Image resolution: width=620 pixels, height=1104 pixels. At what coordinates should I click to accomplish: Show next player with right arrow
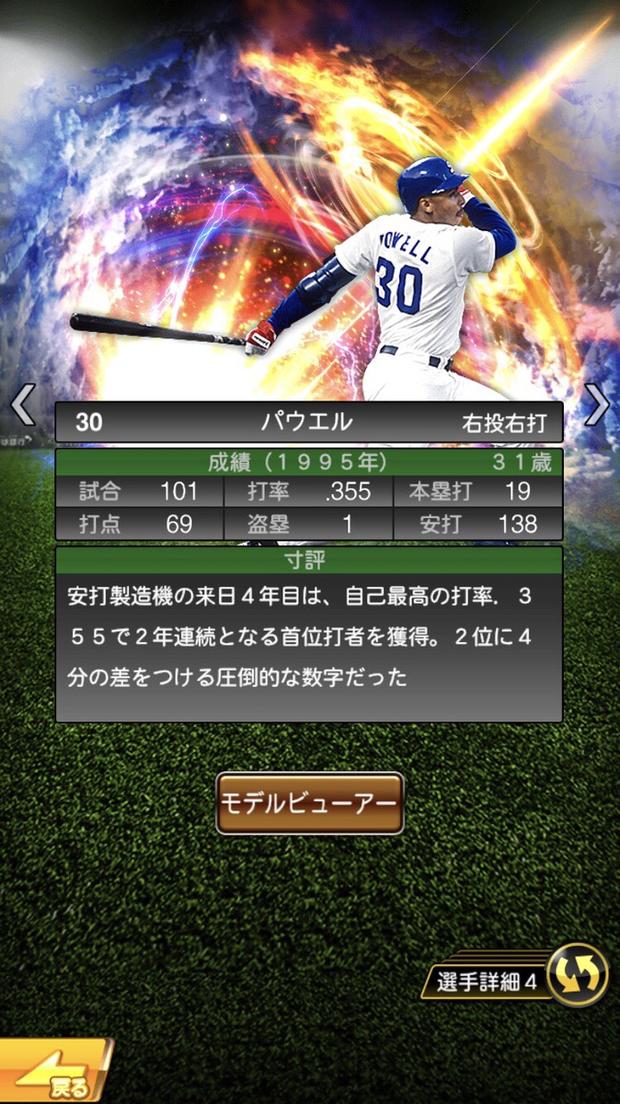596,405
